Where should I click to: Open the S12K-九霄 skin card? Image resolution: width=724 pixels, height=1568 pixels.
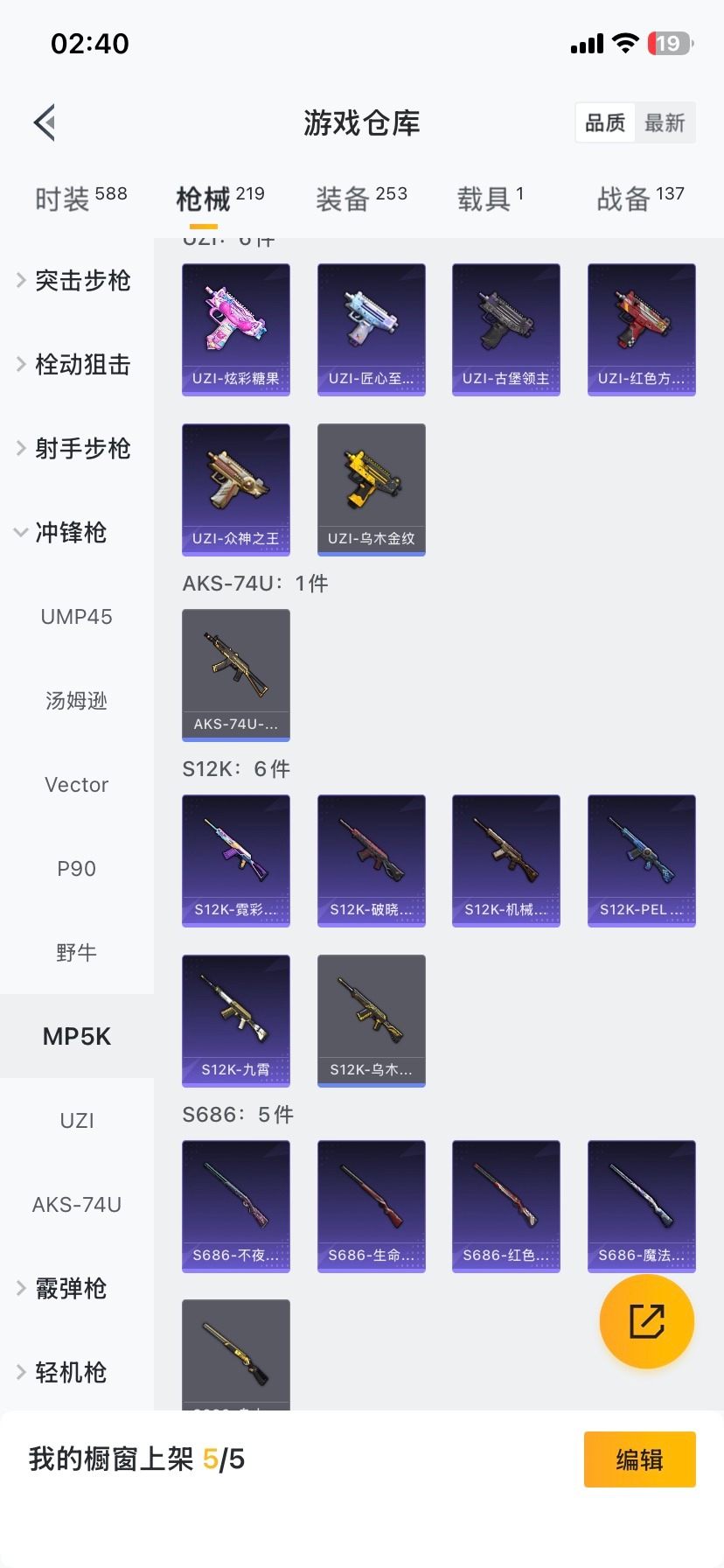[235, 1020]
